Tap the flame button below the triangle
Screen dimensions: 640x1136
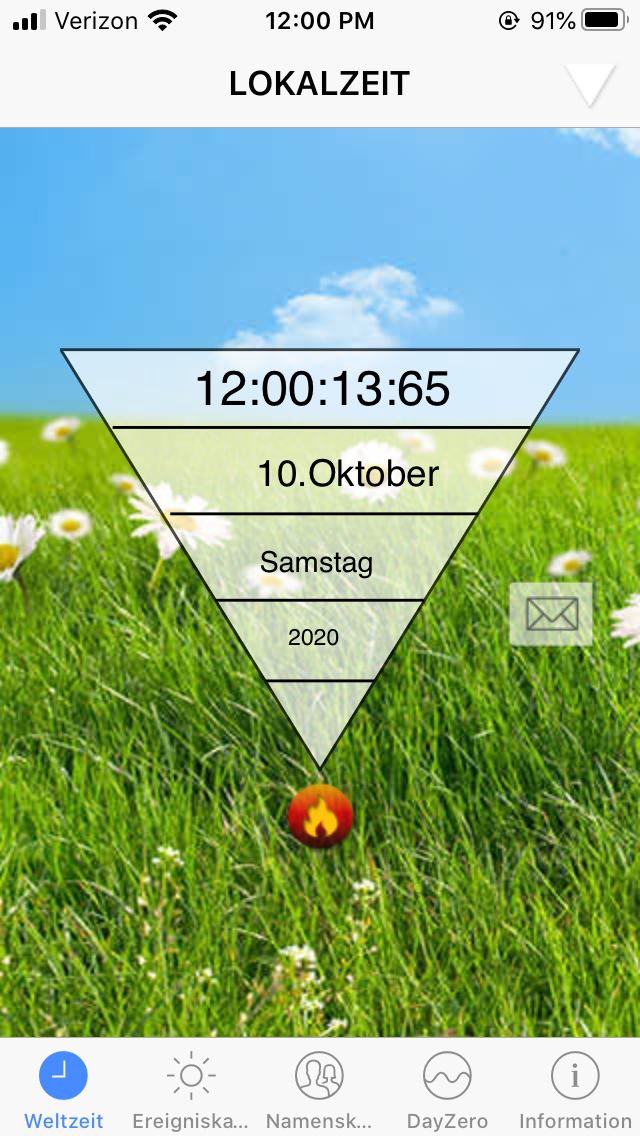(320, 816)
